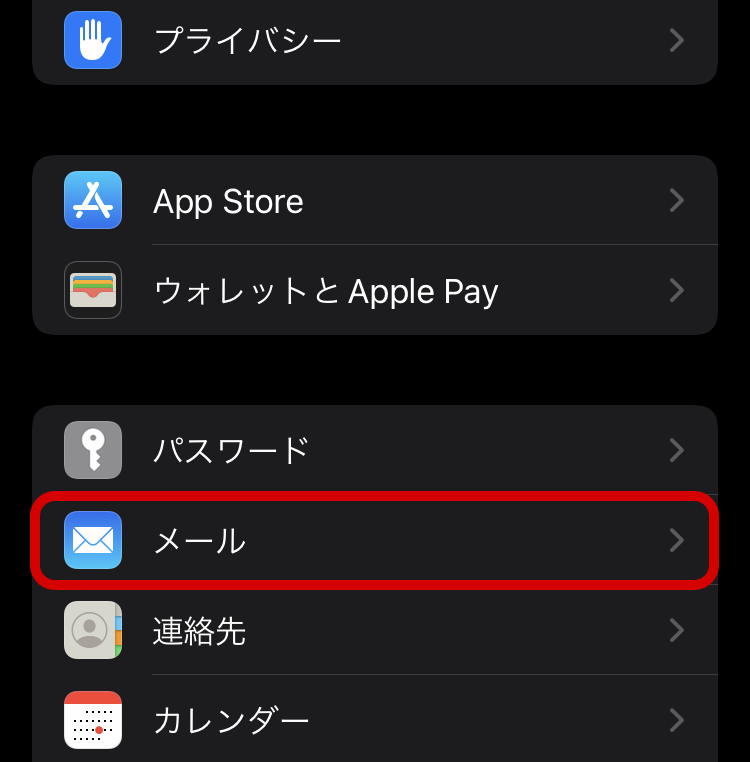The height and width of the screenshot is (762, 750).
Task: Open the プライバシー settings row
Action: [374, 40]
